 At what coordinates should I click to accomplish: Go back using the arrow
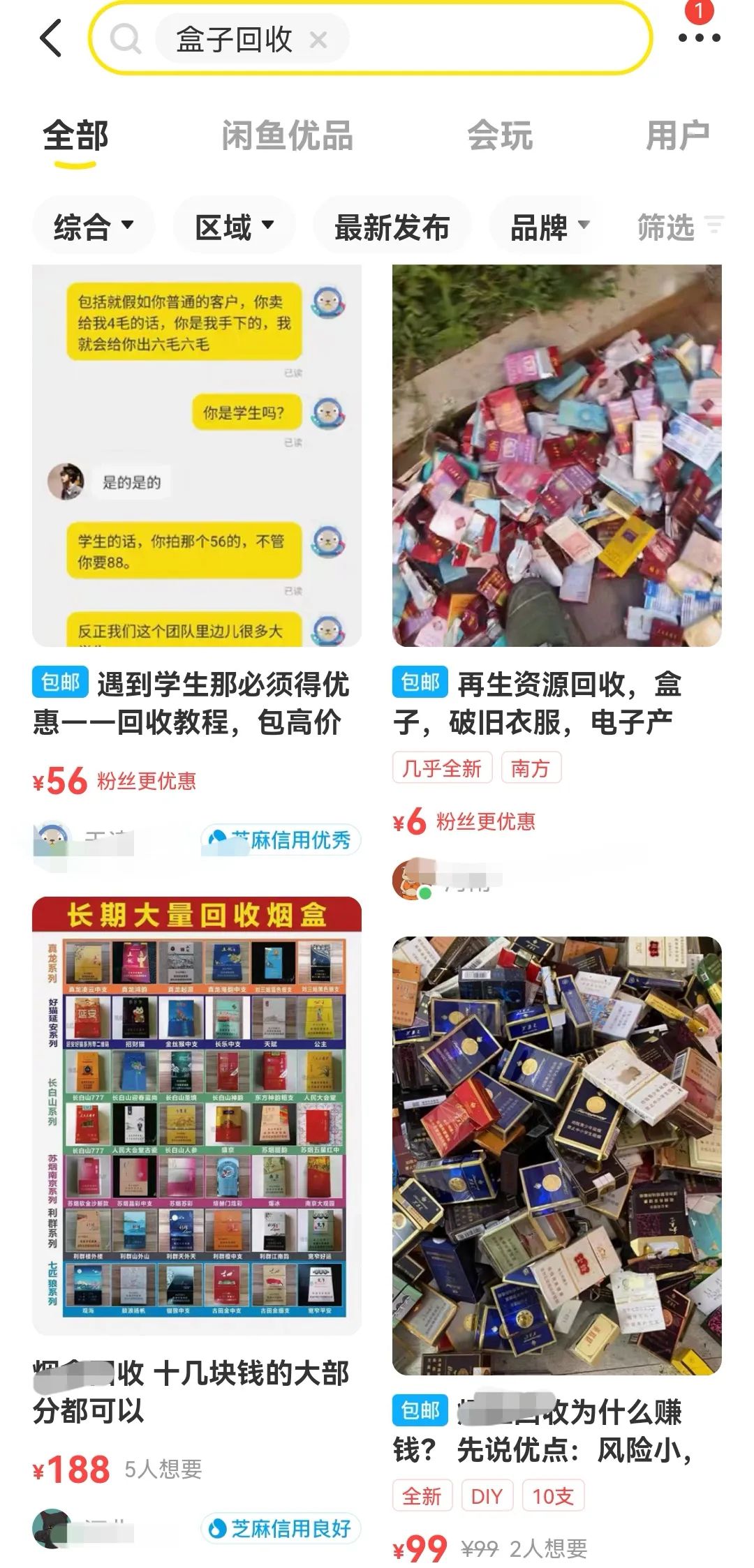[x=52, y=38]
